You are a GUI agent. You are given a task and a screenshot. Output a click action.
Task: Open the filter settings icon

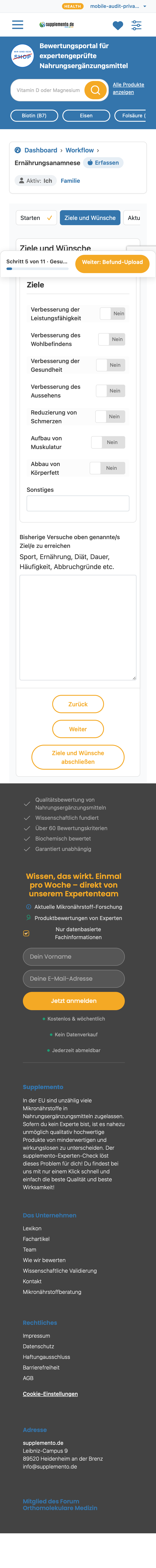tap(136, 26)
